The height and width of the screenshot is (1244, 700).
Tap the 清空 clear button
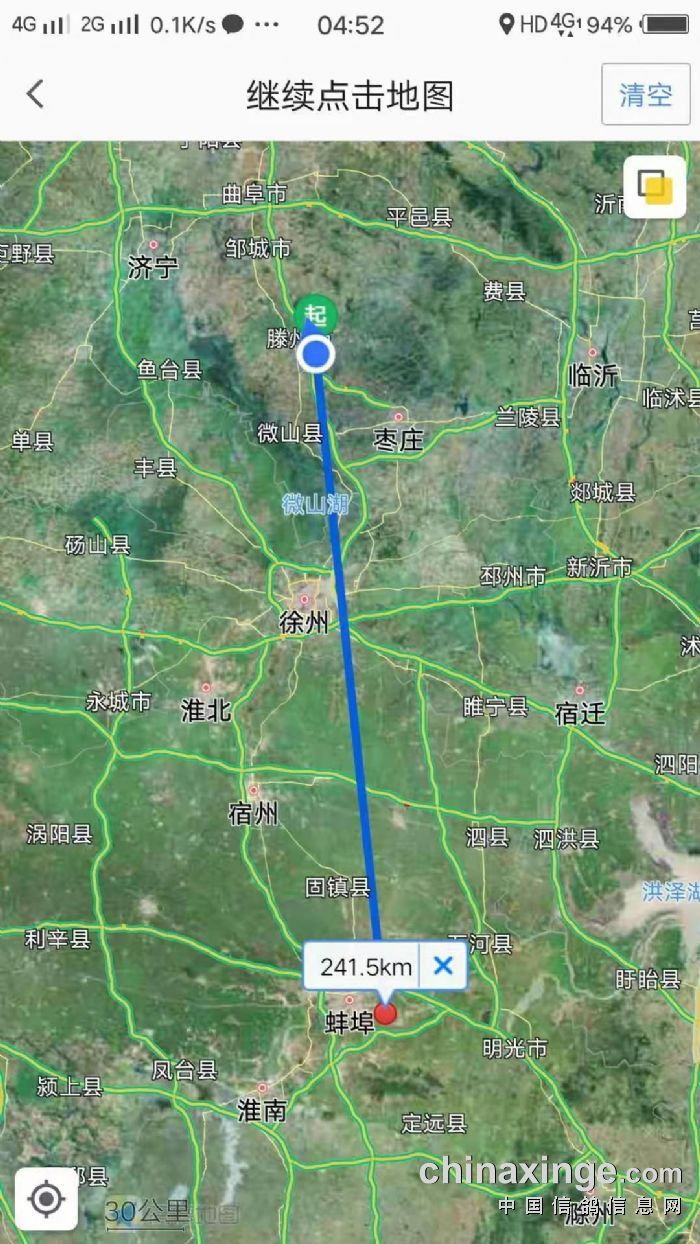[646, 95]
